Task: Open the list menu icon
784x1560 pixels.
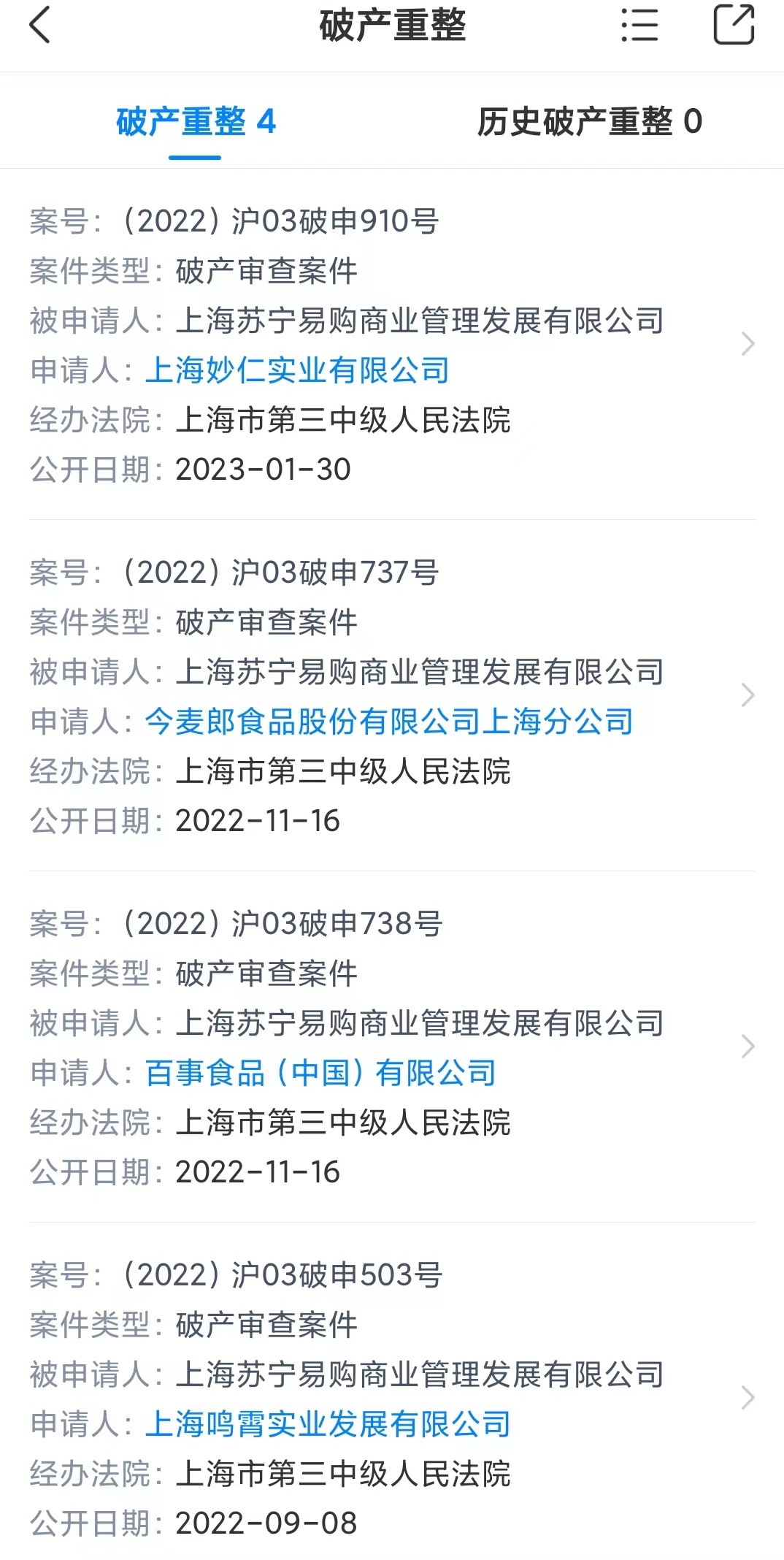Action: tap(639, 26)
